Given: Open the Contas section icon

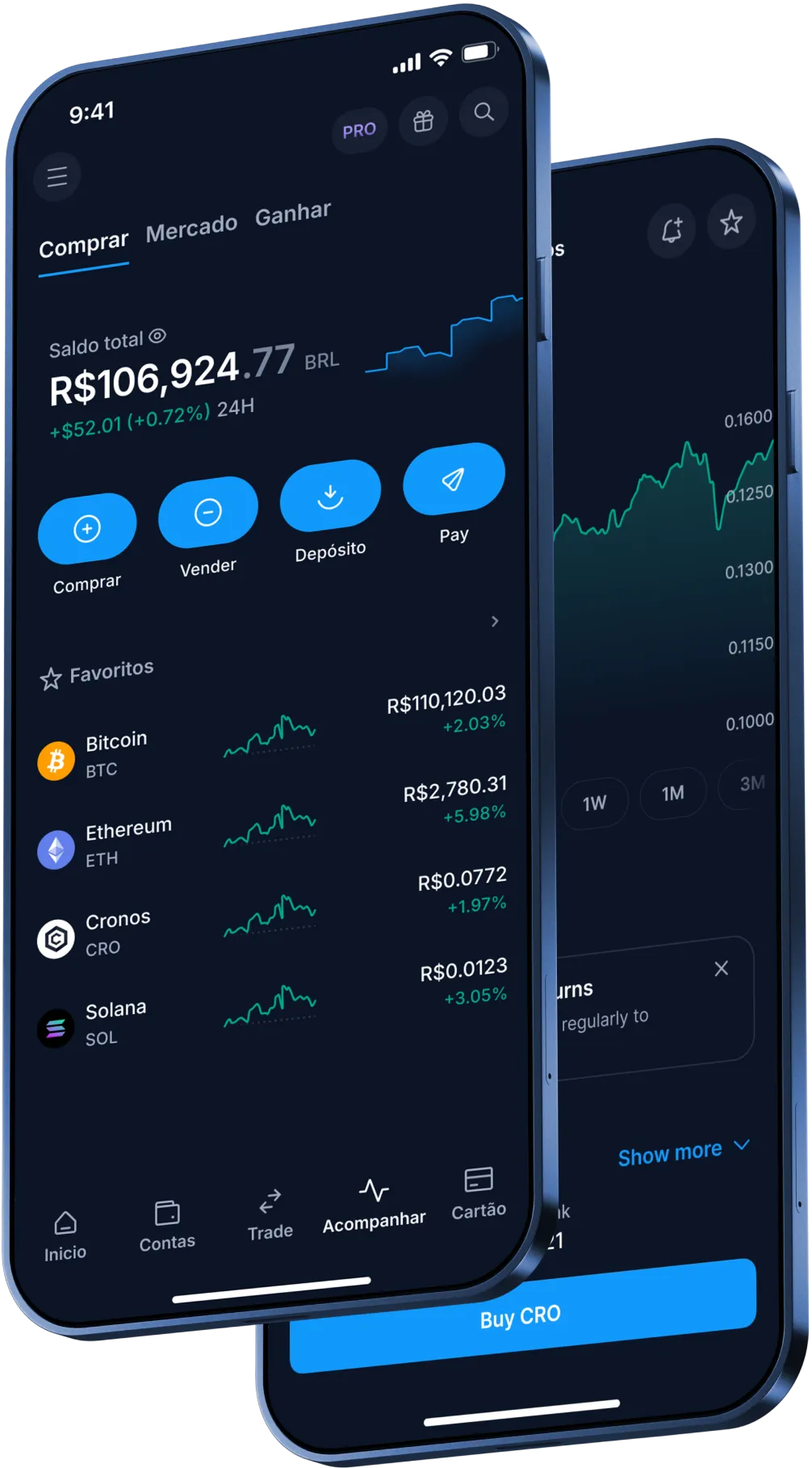Looking at the screenshot, I should (x=167, y=1211).
